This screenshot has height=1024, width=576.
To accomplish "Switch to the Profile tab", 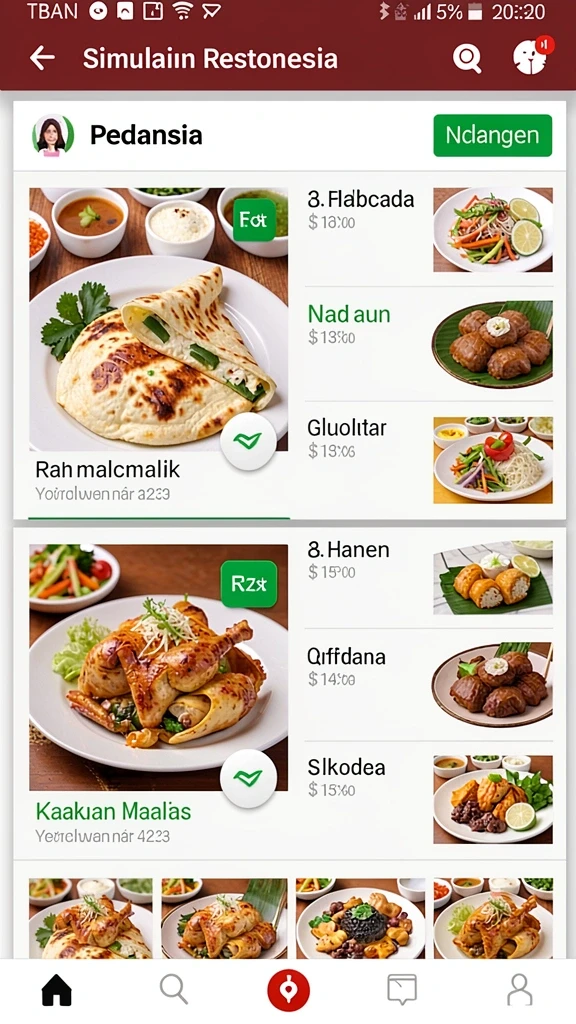I will click(520, 990).
